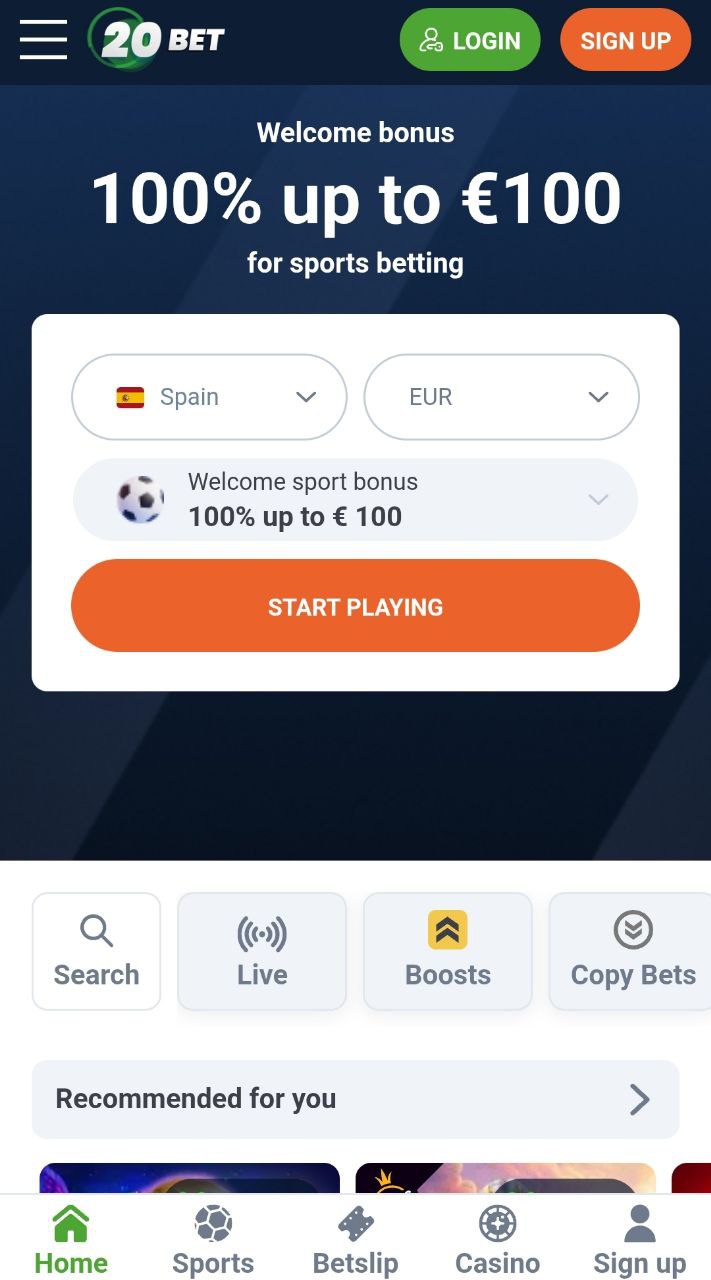Open the Betslip tab

[355, 1240]
